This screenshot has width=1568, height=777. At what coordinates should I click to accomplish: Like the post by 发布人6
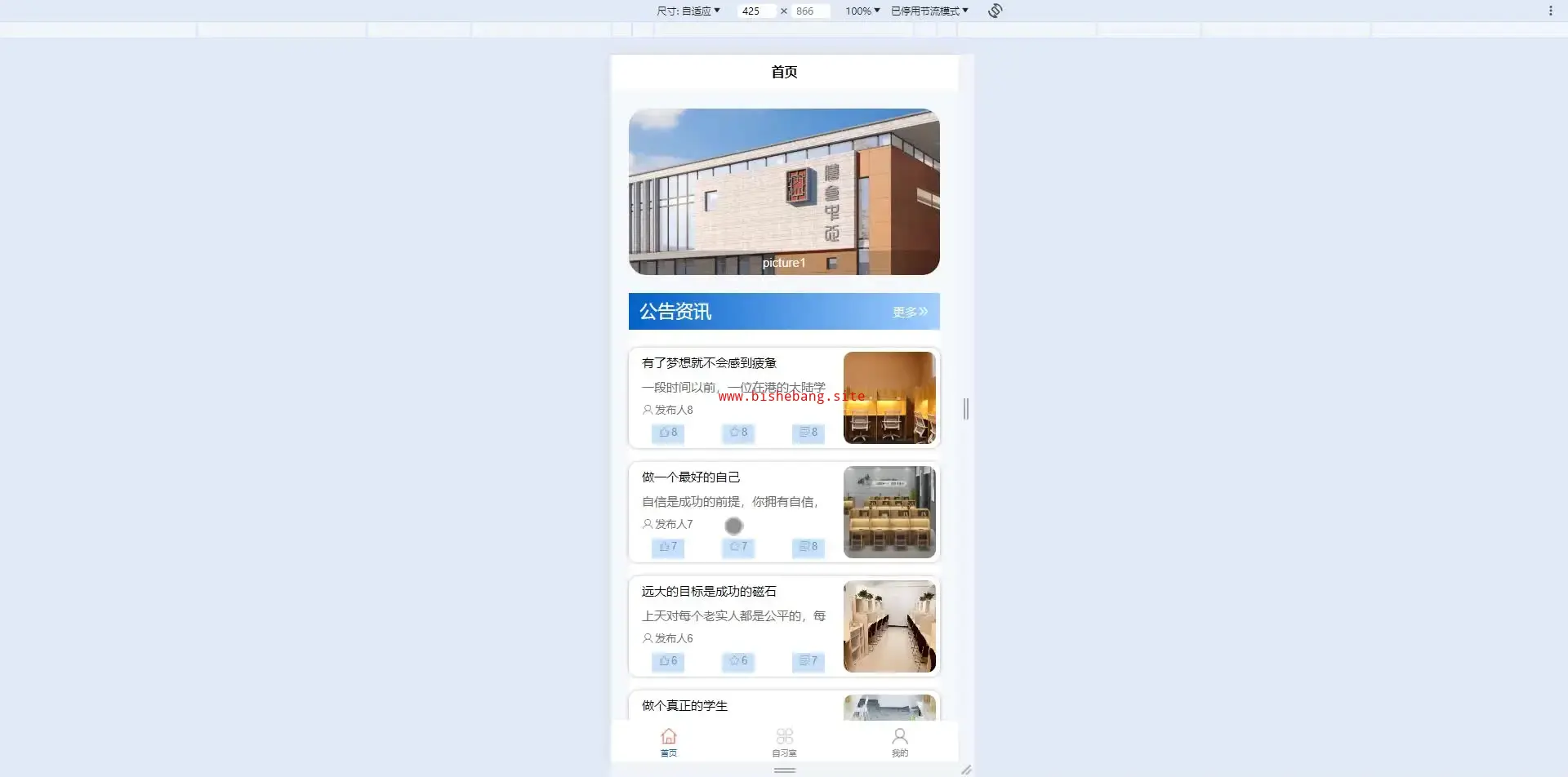coord(668,661)
